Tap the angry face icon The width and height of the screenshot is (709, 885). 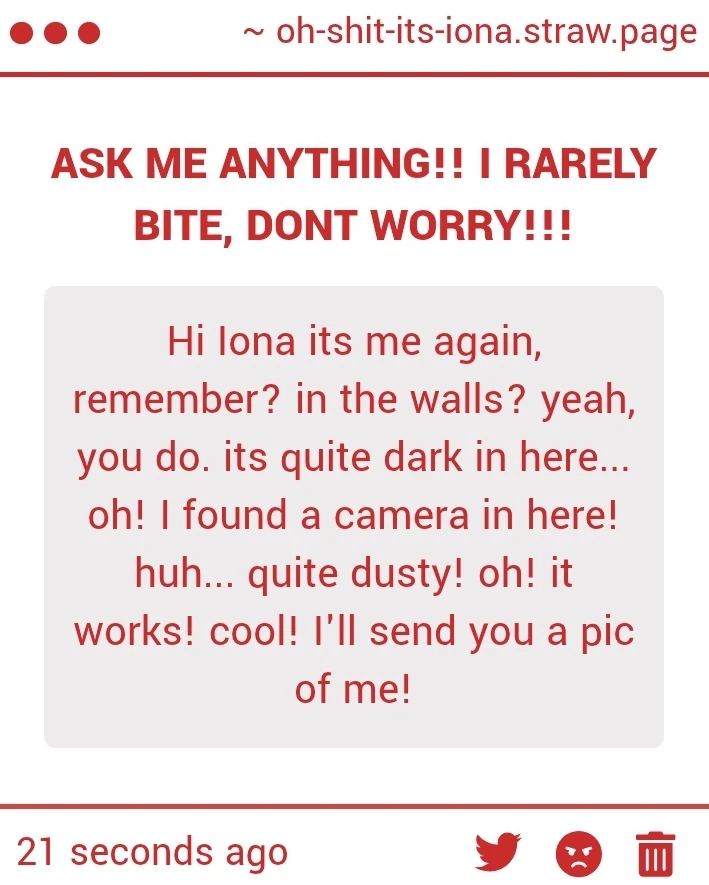[x=579, y=853]
